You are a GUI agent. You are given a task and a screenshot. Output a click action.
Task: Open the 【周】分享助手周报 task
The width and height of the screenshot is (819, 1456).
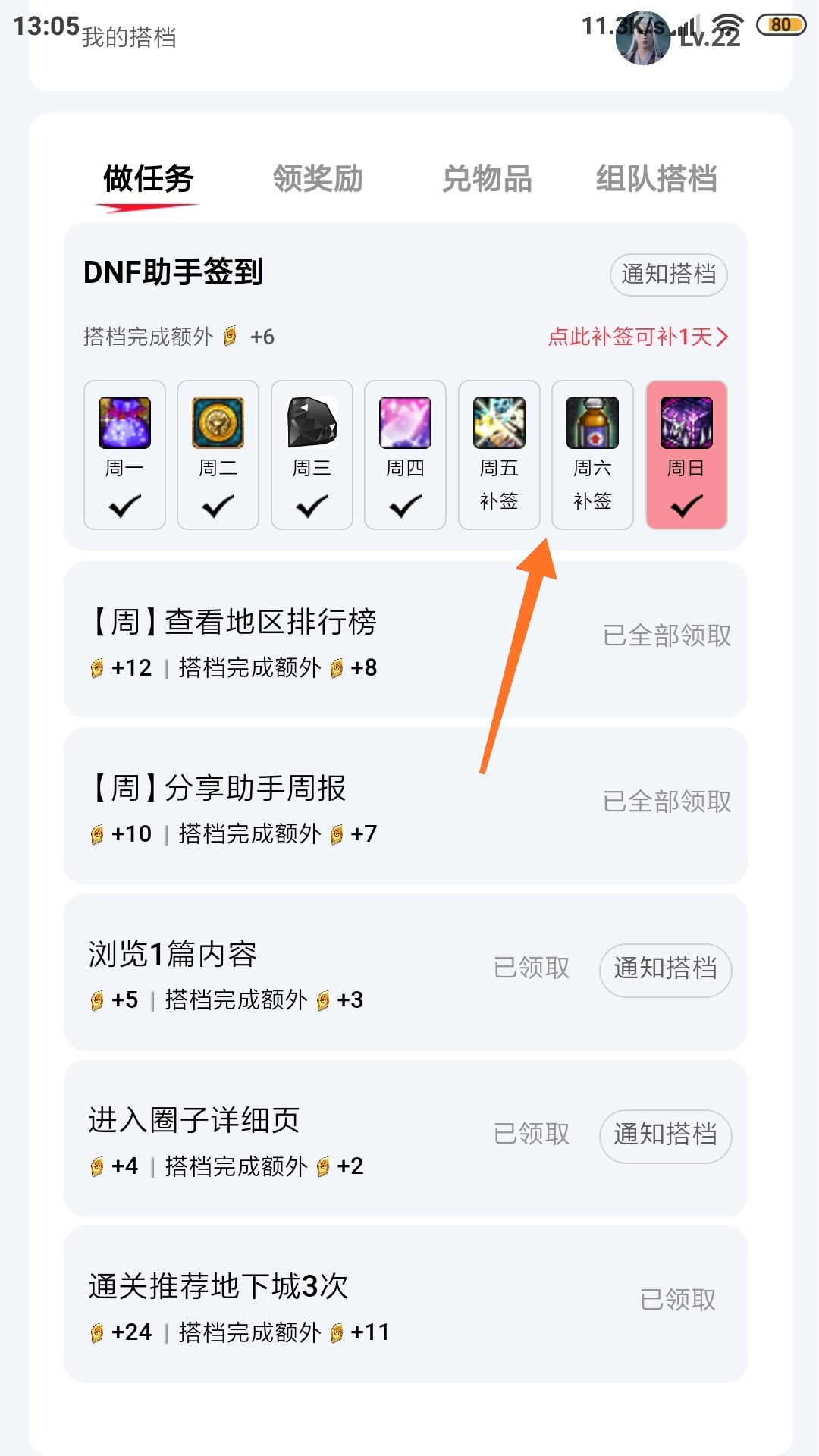coord(303,805)
